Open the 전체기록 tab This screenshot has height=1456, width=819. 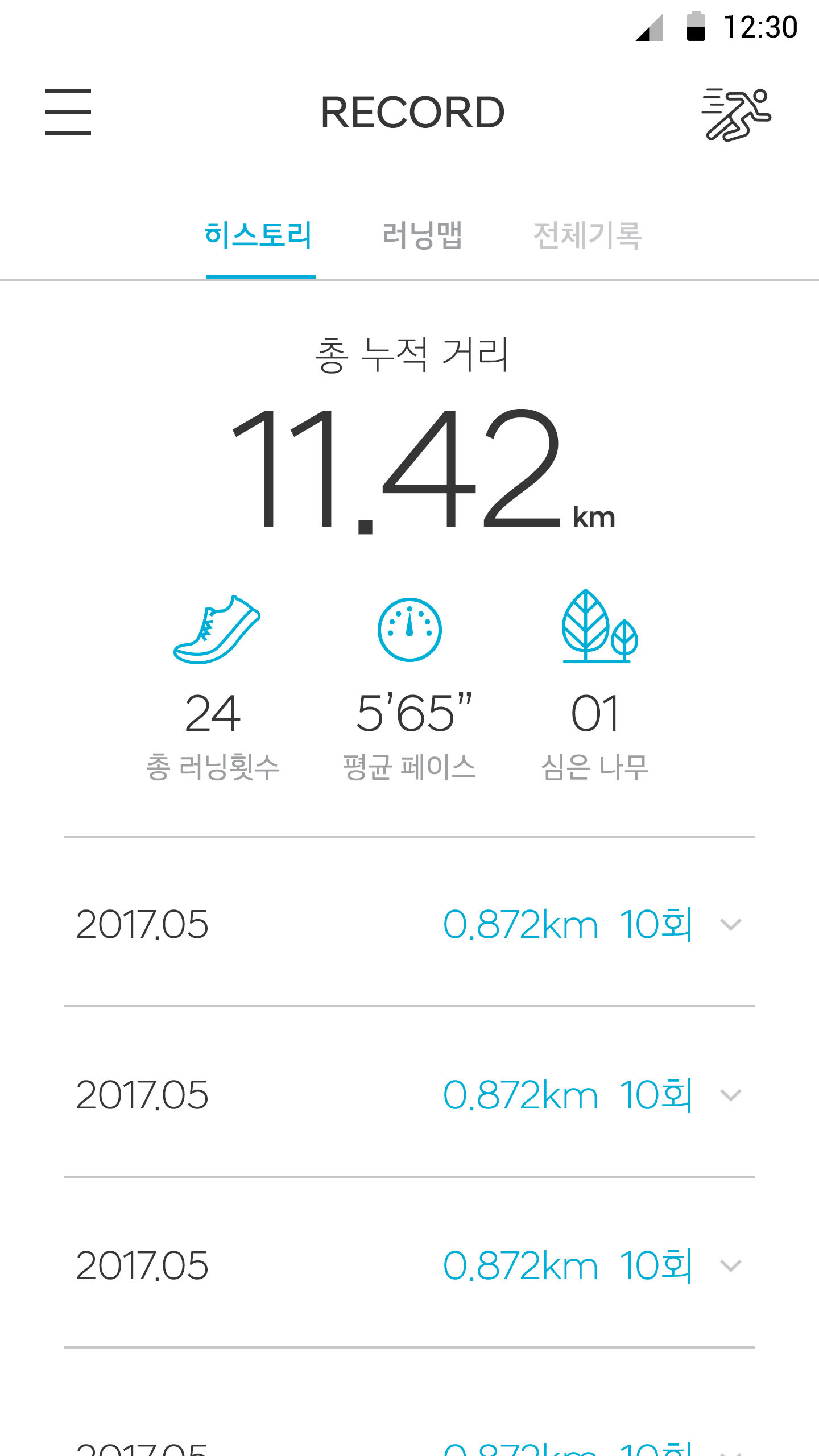(x=588, y=235)
